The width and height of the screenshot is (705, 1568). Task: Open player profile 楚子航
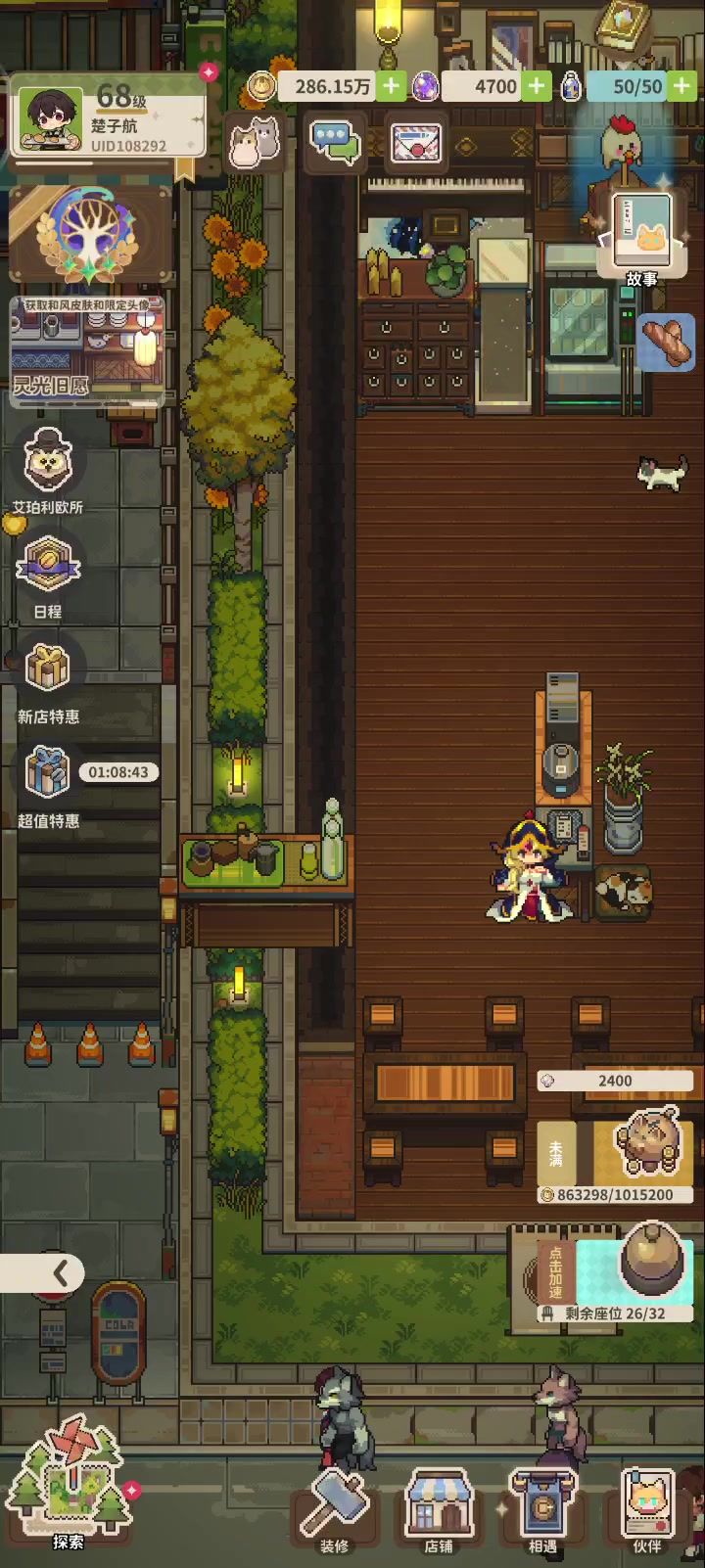106,117
